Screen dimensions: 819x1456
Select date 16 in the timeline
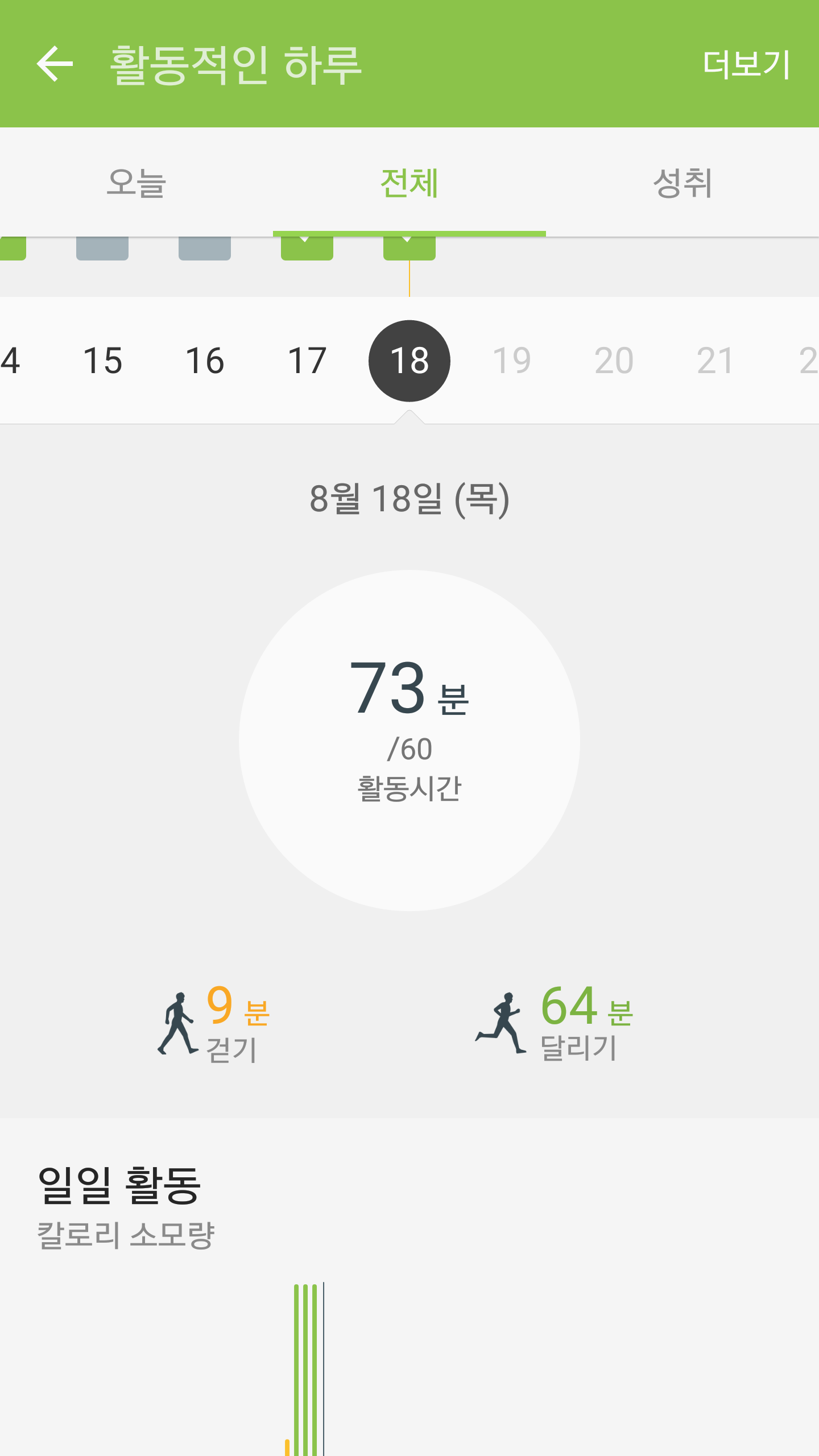[205, 361]
